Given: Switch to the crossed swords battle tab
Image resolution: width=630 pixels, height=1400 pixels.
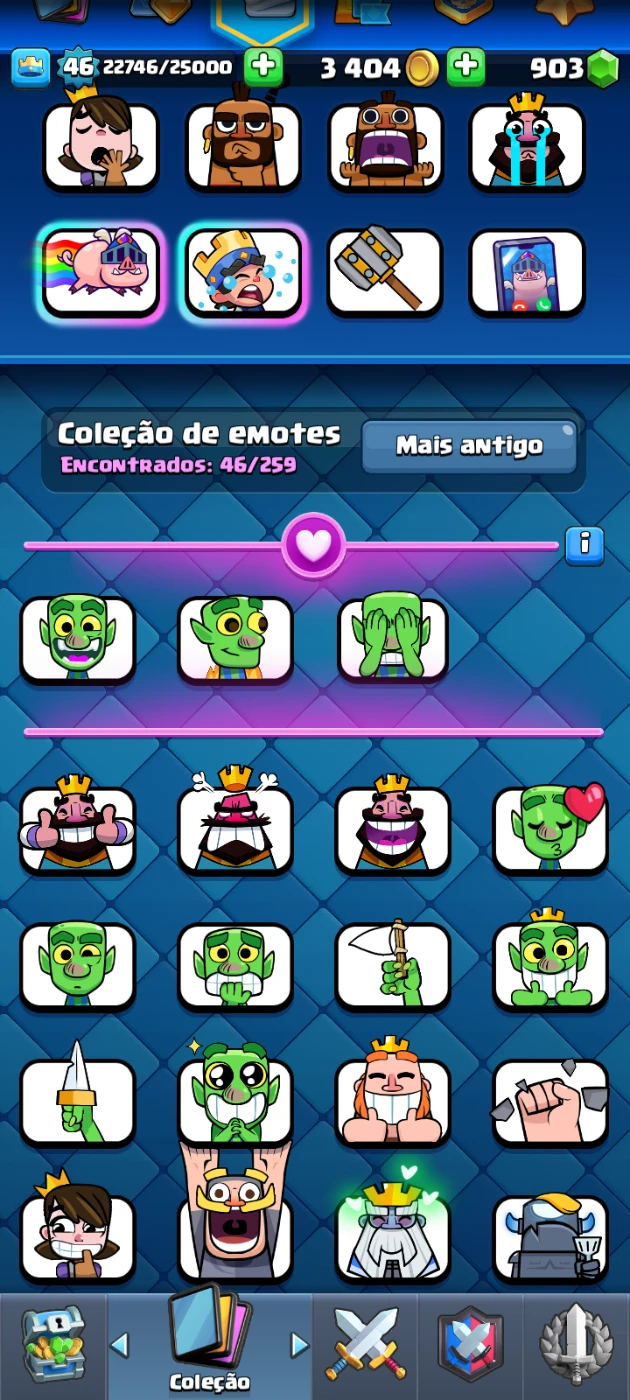Looking at the screenshot, I should [365, 1346].
